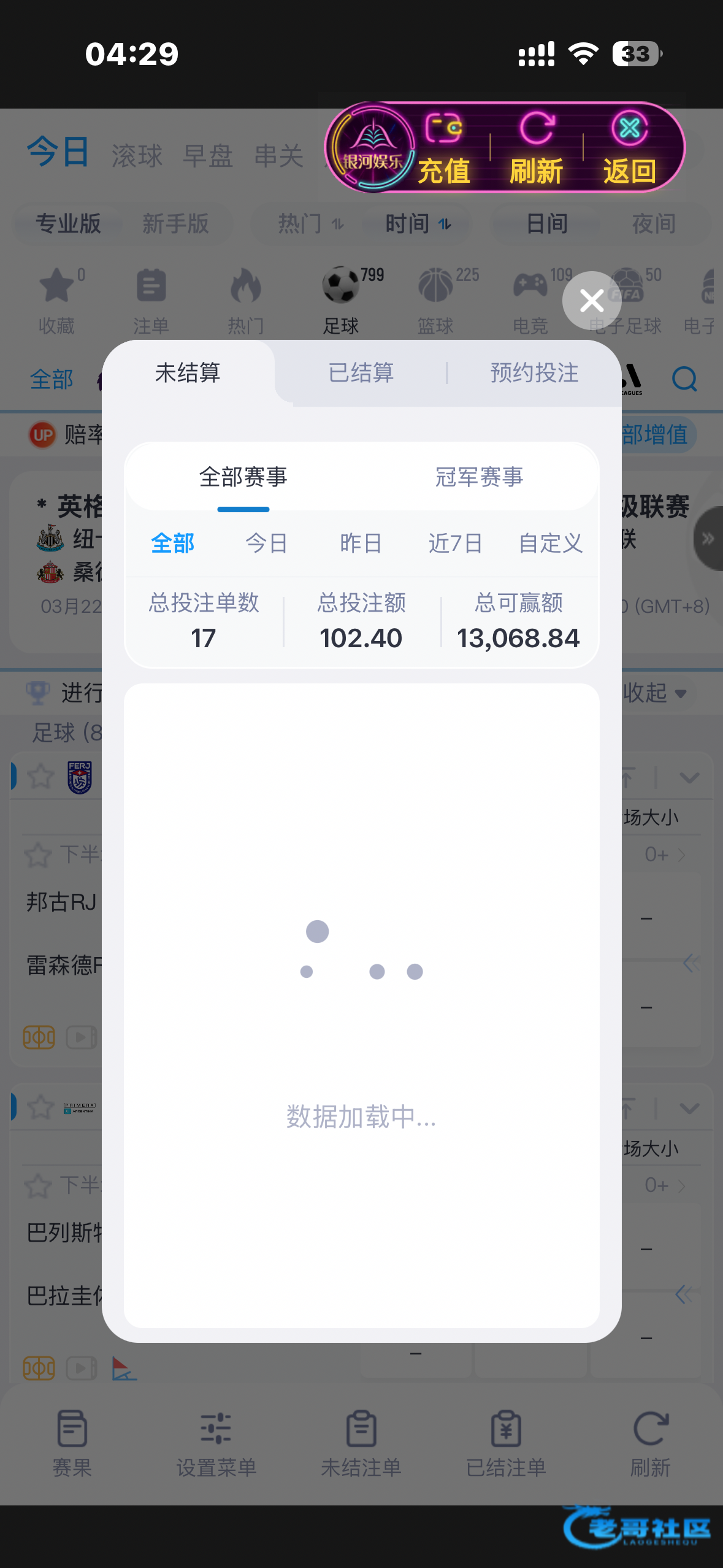Filter bets by 昨日
The image size is (723, 1568).
point(361,544)
